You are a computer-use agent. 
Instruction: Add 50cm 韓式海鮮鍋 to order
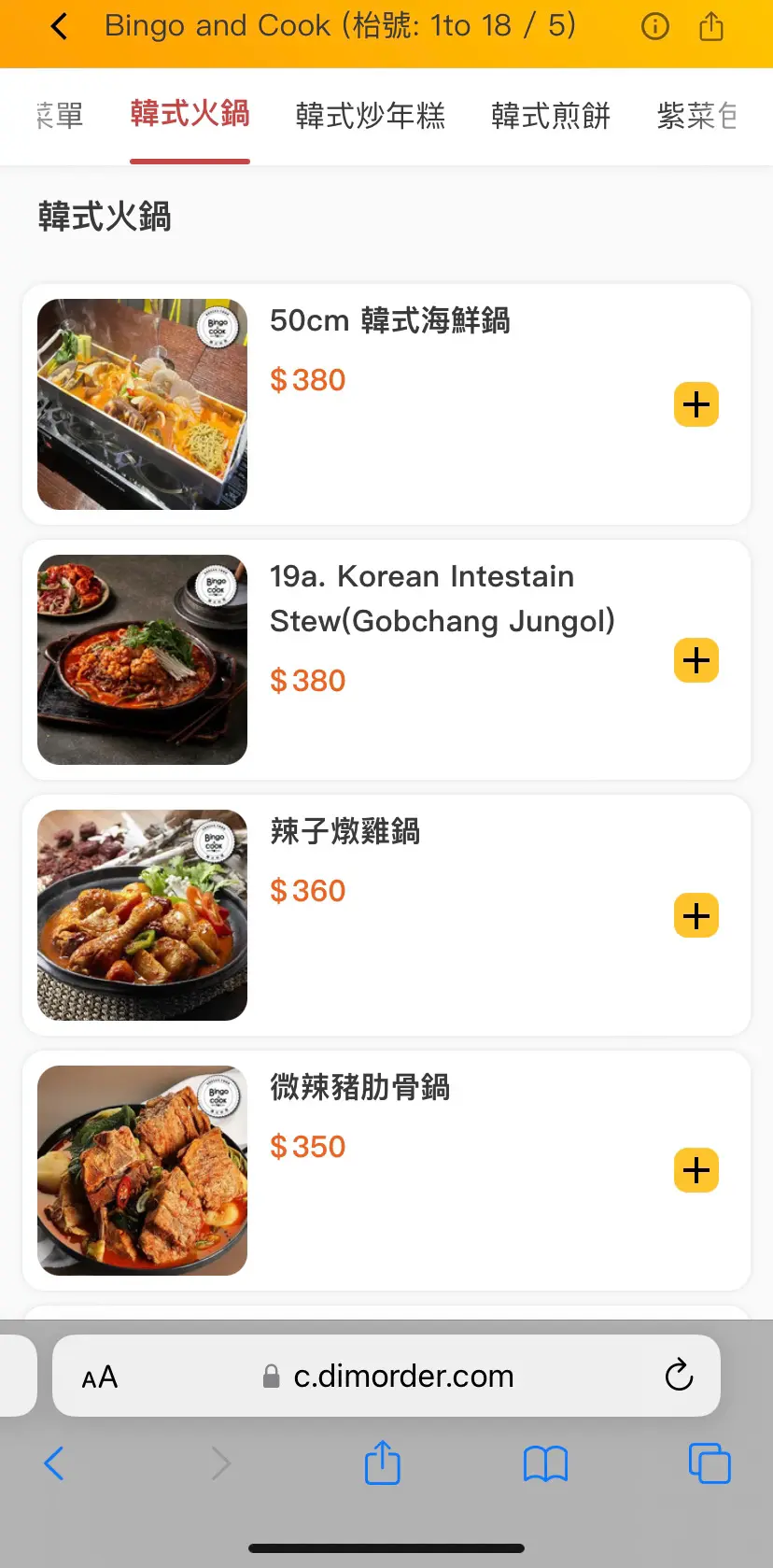pyautogui.click(x=696, y=404)
